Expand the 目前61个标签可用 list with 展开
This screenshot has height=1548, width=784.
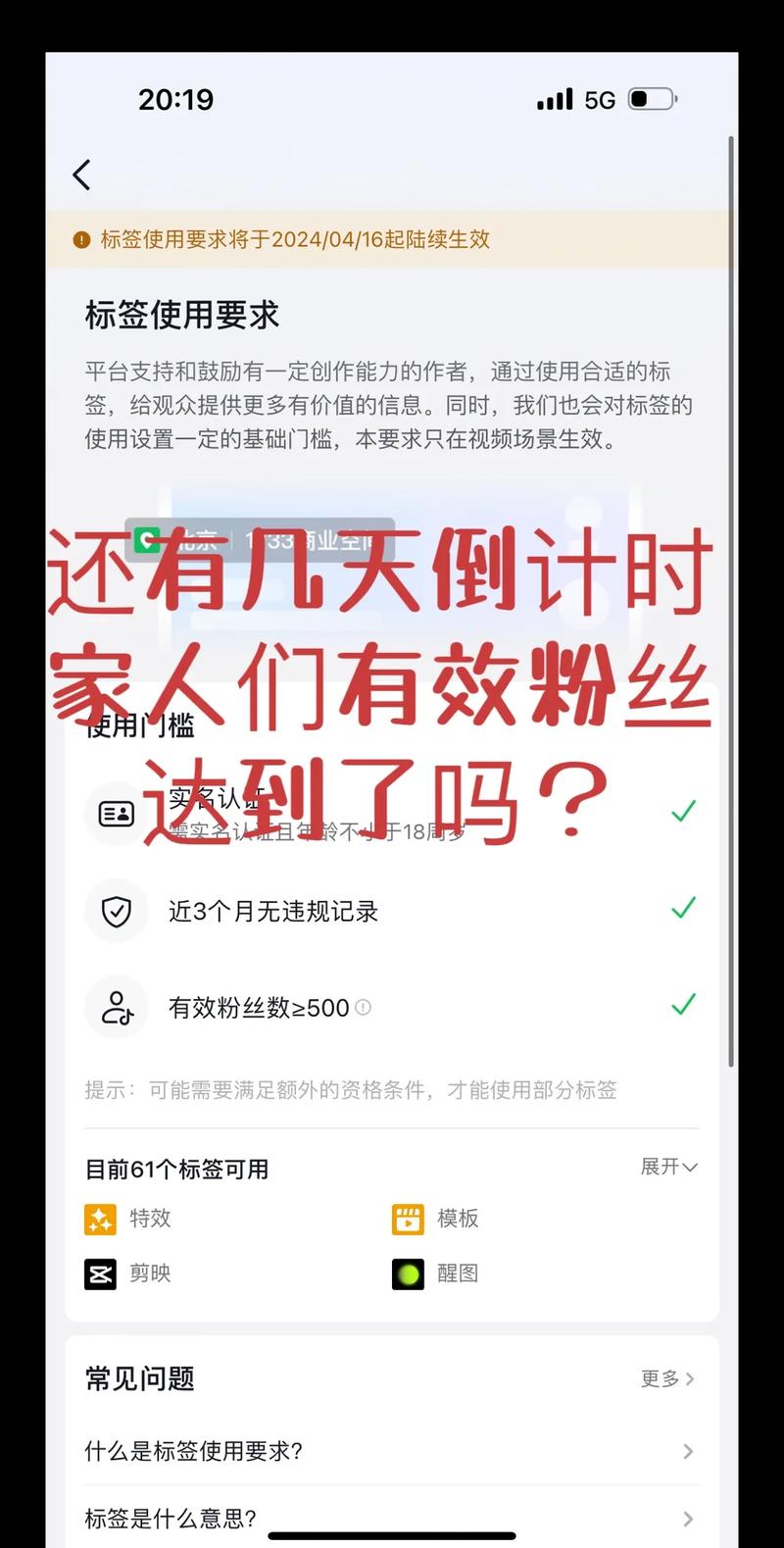coord(668,1167)
